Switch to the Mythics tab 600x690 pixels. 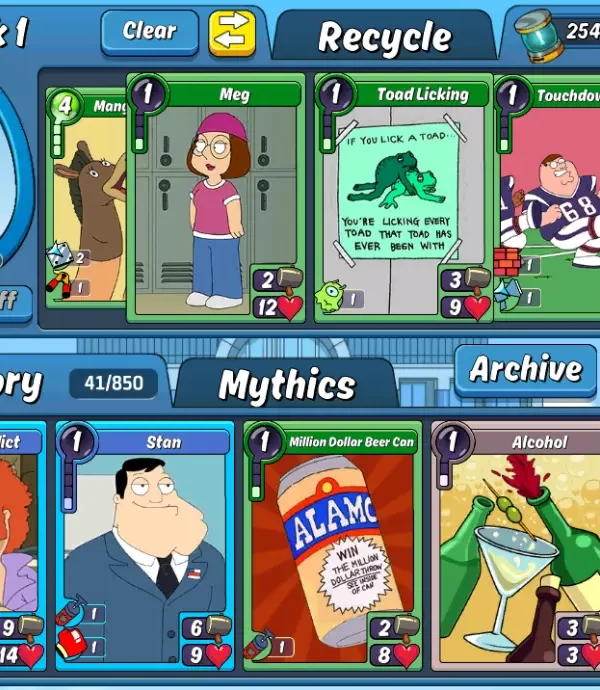click(x=287, y=385)
